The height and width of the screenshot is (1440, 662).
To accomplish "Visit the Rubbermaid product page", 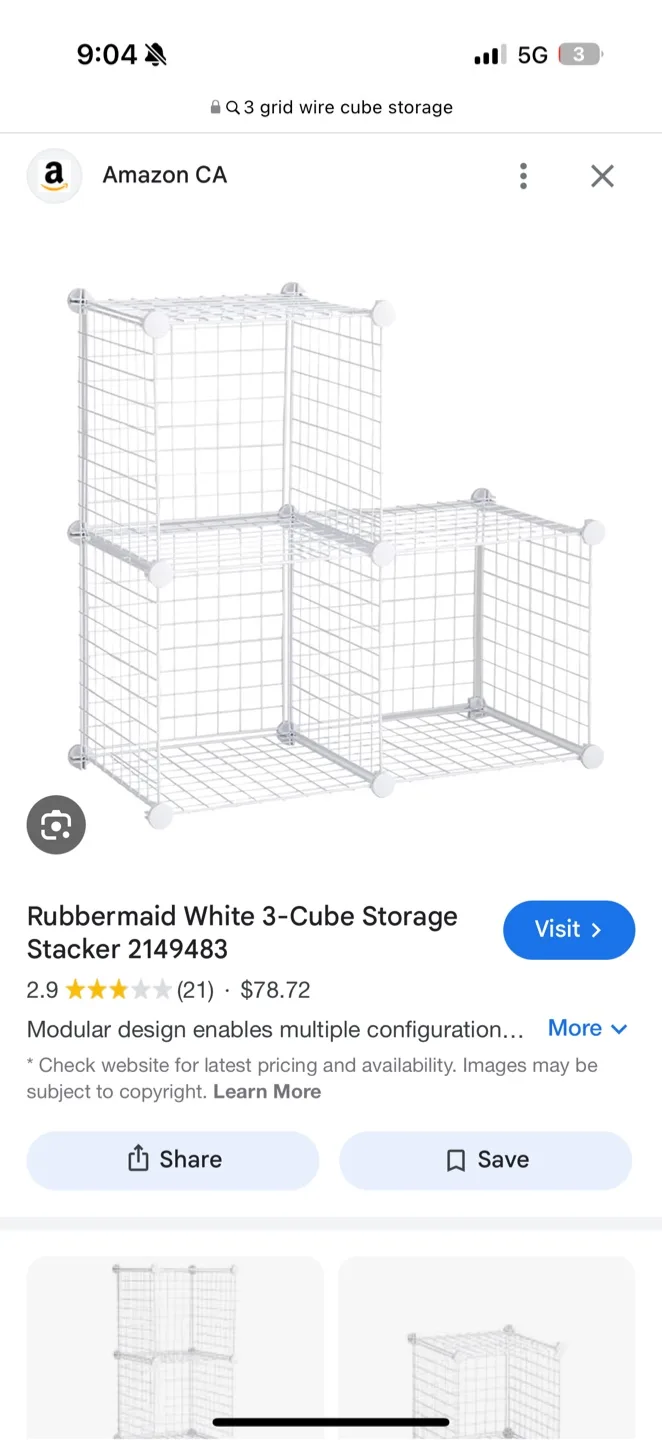I will [568, 930].
